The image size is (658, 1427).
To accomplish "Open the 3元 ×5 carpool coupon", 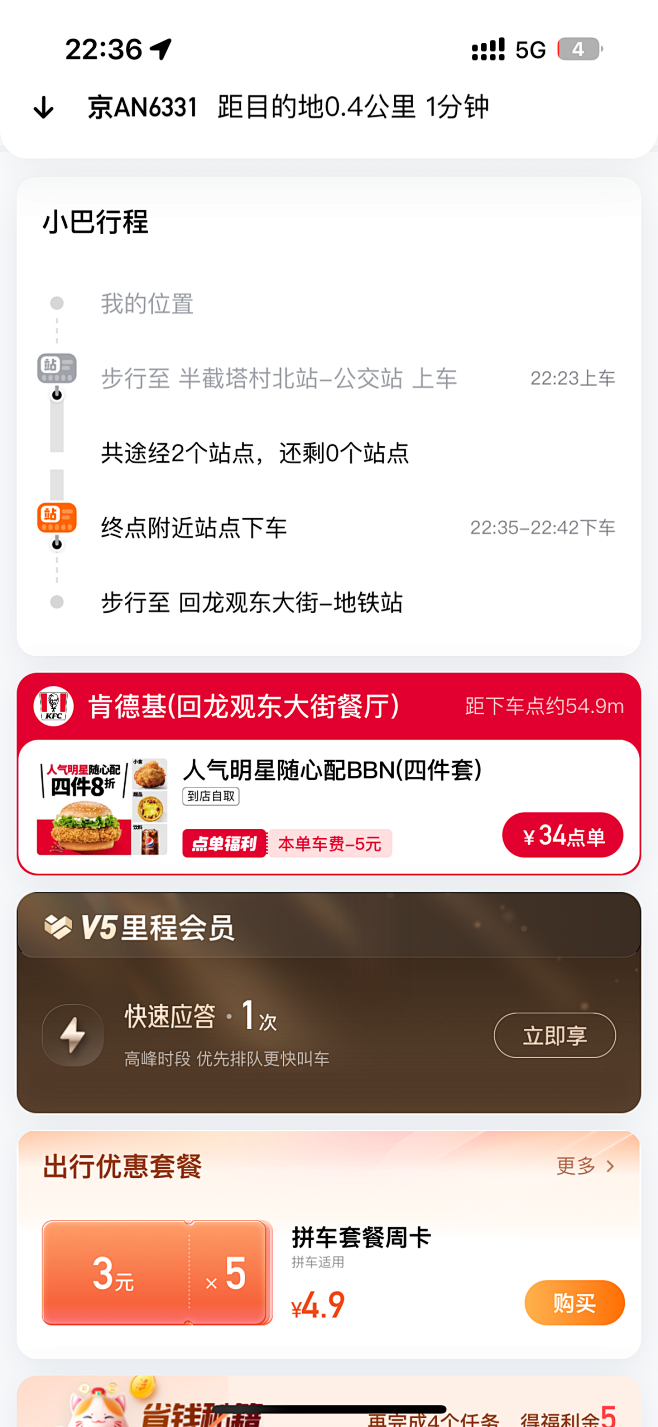I will click(156, 1273).
